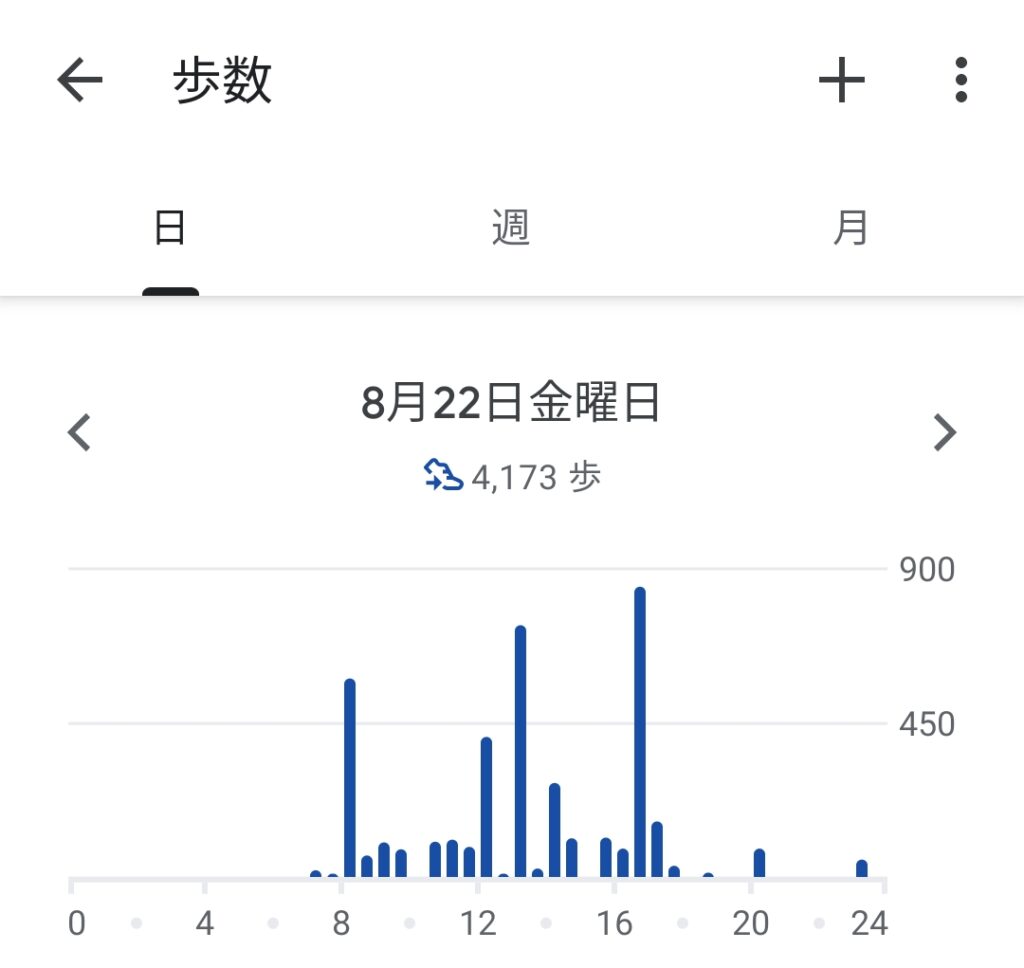This screenshot has height=968, width=1024.
Task: Open the overflow menu
Action: coord(960,80)
